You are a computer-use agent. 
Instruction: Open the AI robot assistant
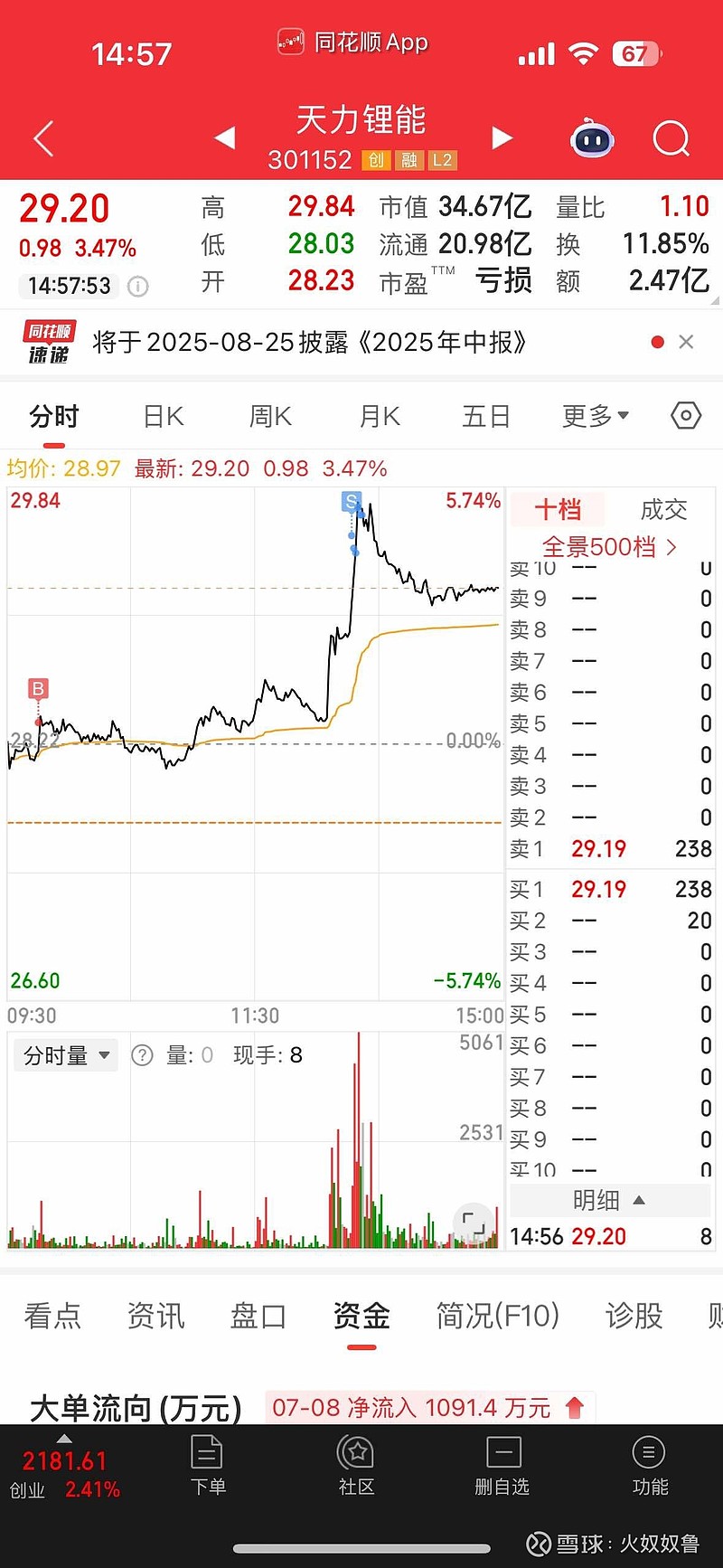tap(592, 138)
